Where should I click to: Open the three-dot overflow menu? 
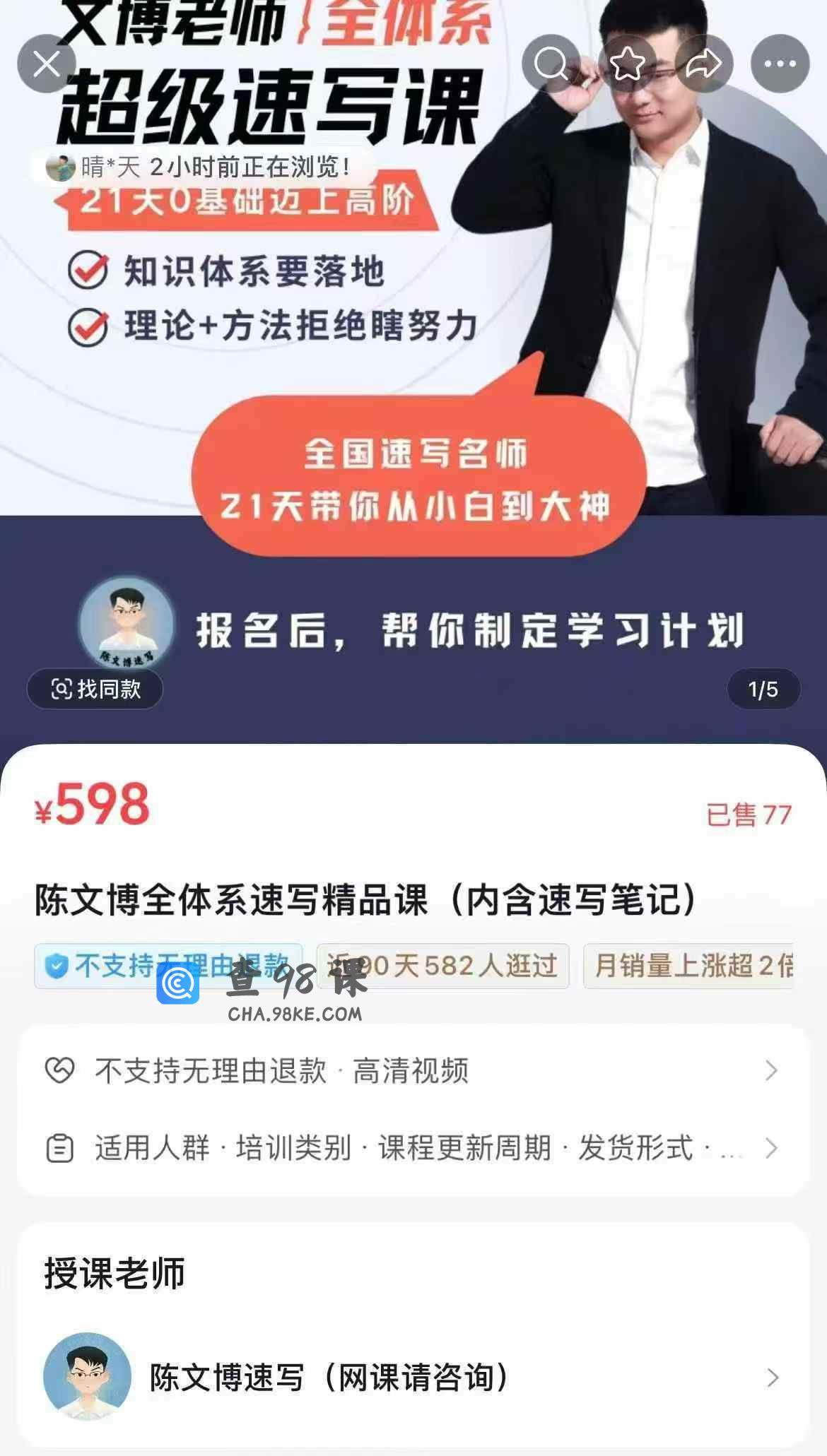click(780, 64)
